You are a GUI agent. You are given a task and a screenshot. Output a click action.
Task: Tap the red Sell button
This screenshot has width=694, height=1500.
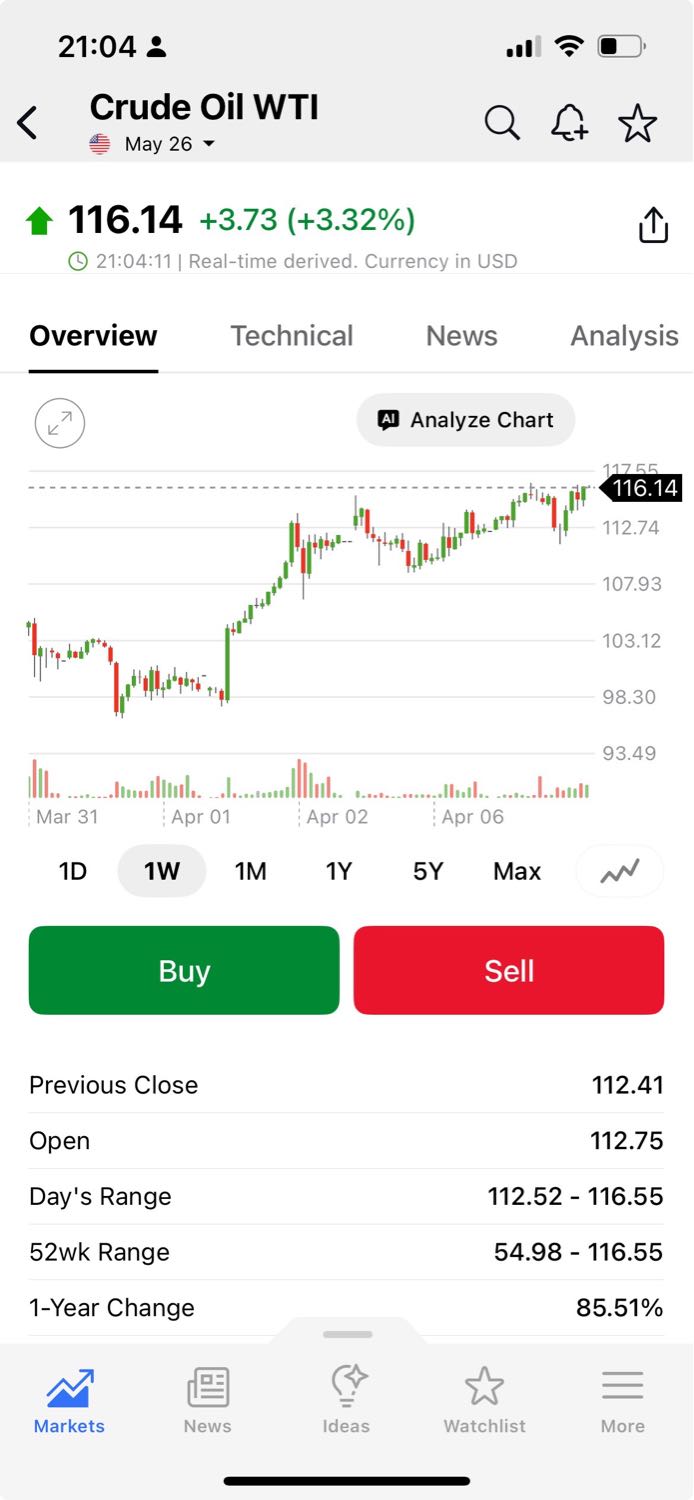point(509,970)
